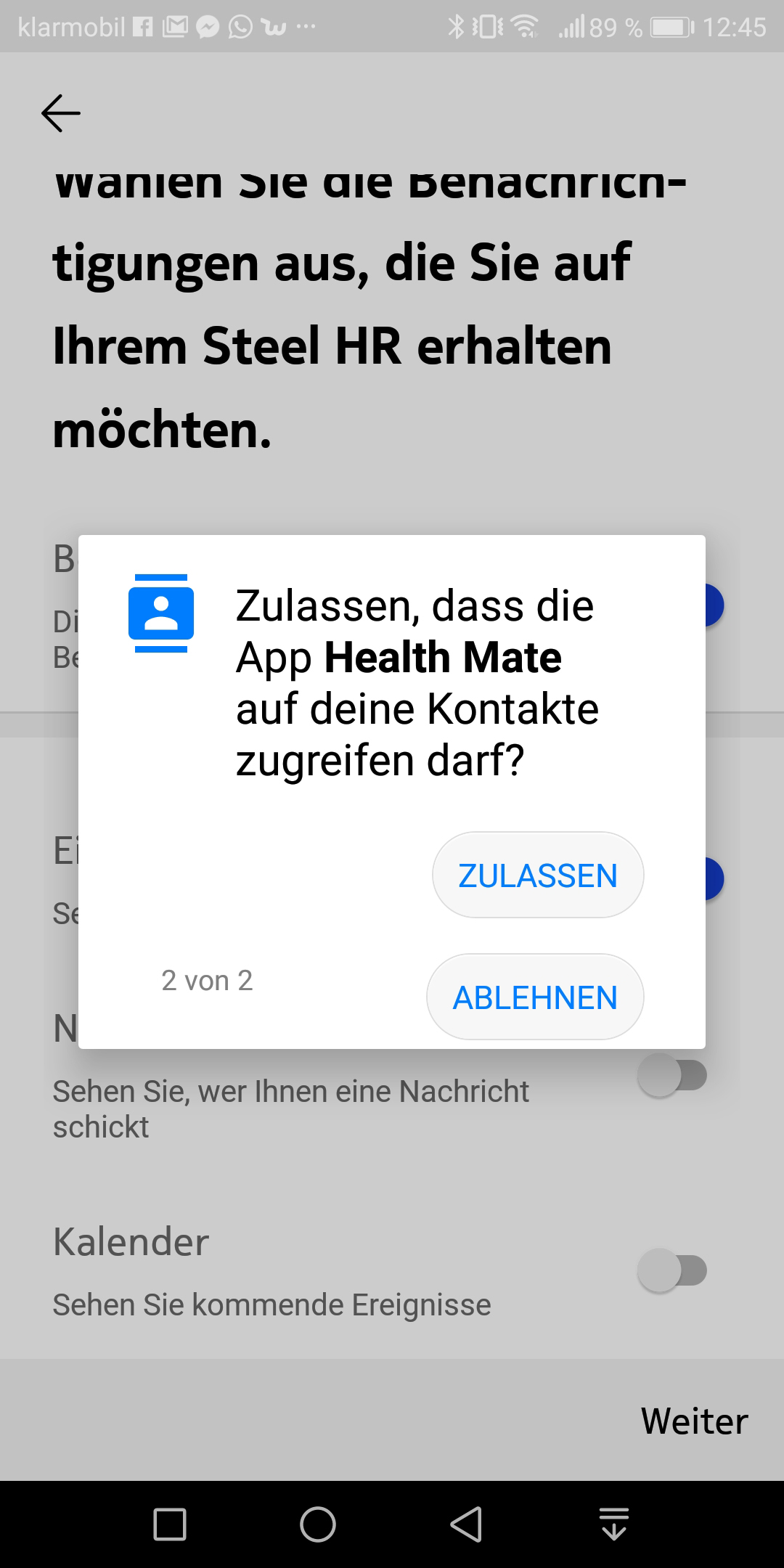The image size is (784, 1568).
Task: Continue with the Weiter button
Action: [x=694, y=1421]
